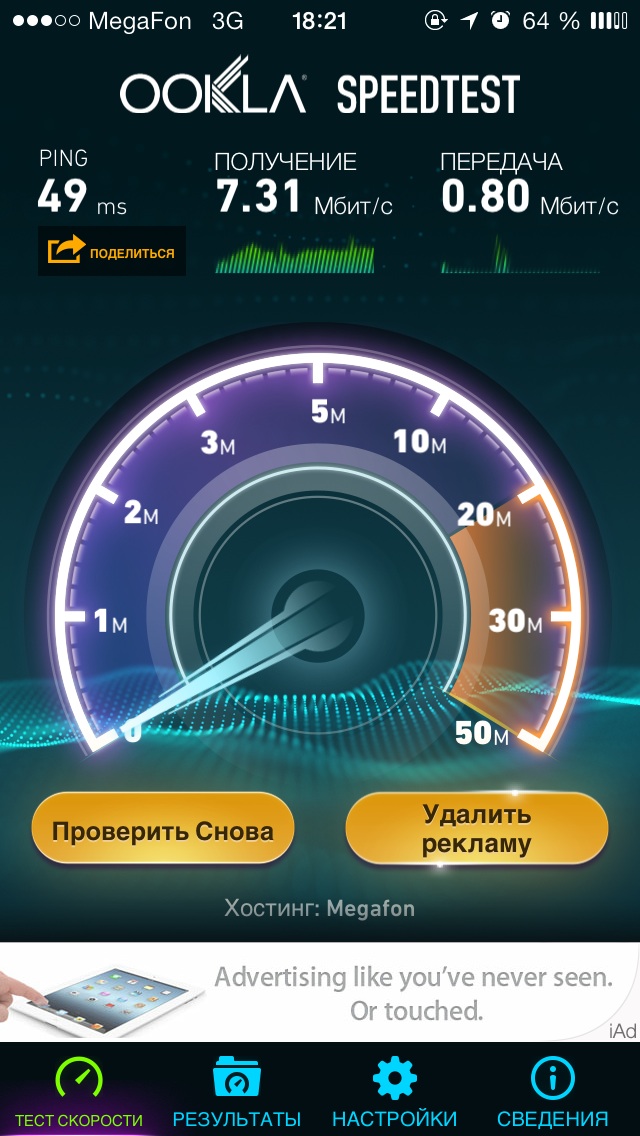Select the Сведения tab

[552, 1092]
